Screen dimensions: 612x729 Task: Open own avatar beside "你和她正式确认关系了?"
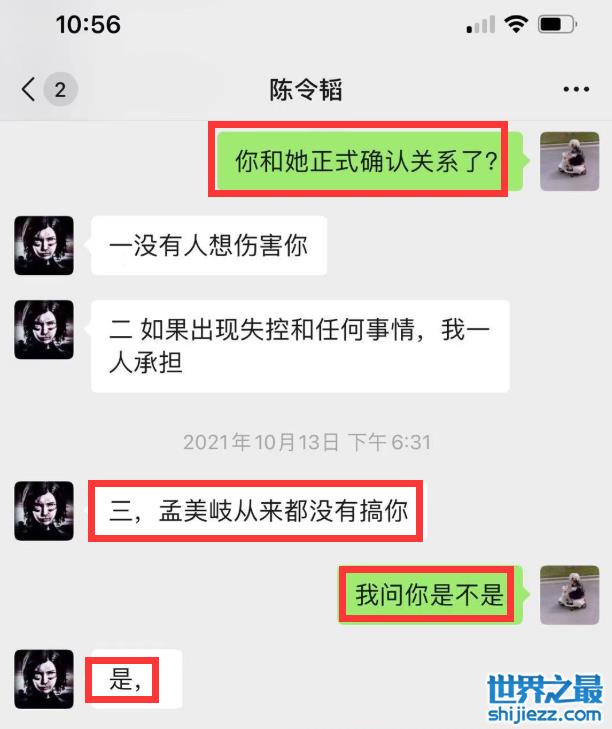(x=569, y=161)
